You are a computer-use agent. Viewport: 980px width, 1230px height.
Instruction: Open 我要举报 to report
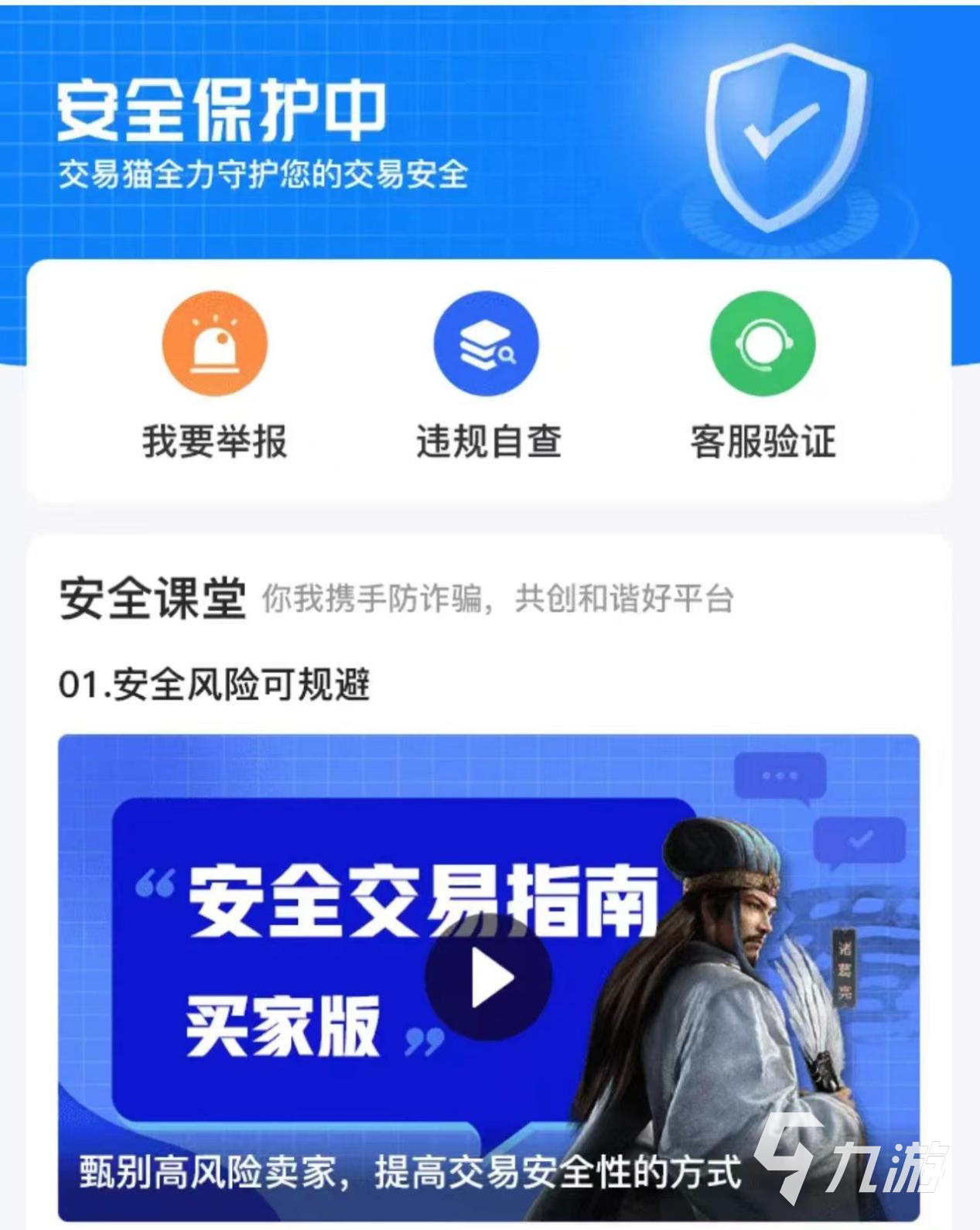point(214,344)
